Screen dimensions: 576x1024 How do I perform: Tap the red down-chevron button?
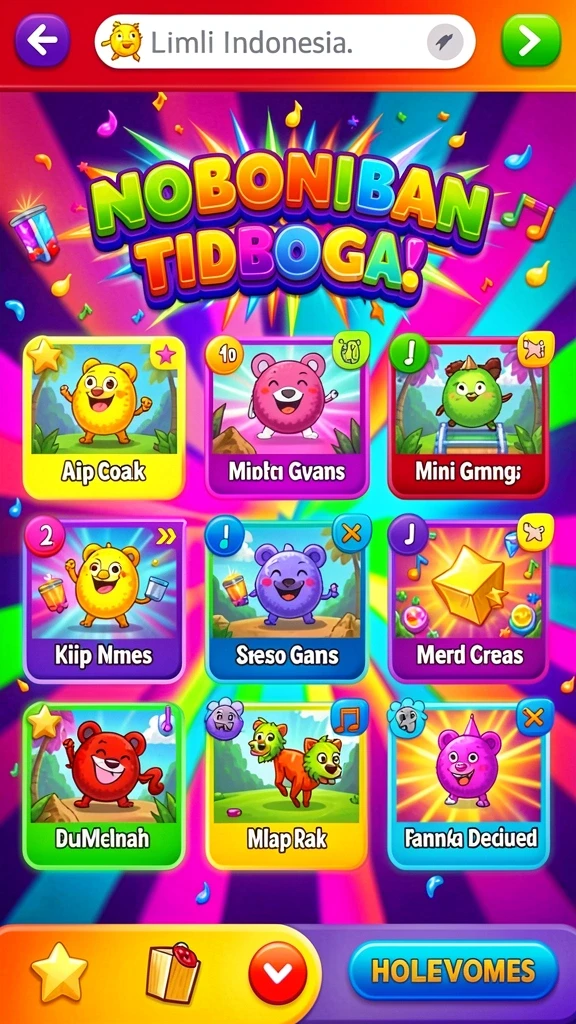[x=278, y=973]
